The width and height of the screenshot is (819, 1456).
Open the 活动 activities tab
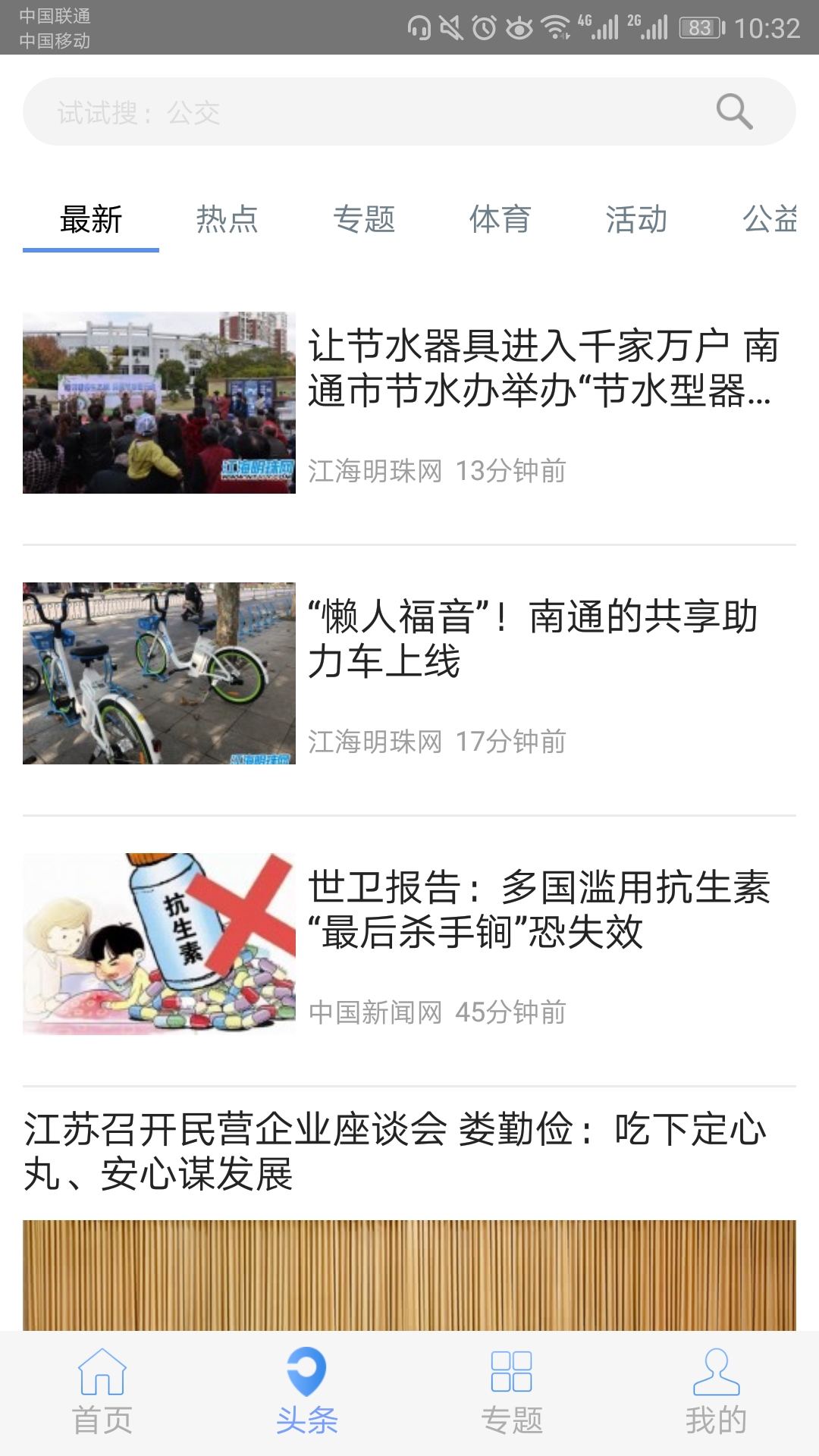[x=636, y=220]
